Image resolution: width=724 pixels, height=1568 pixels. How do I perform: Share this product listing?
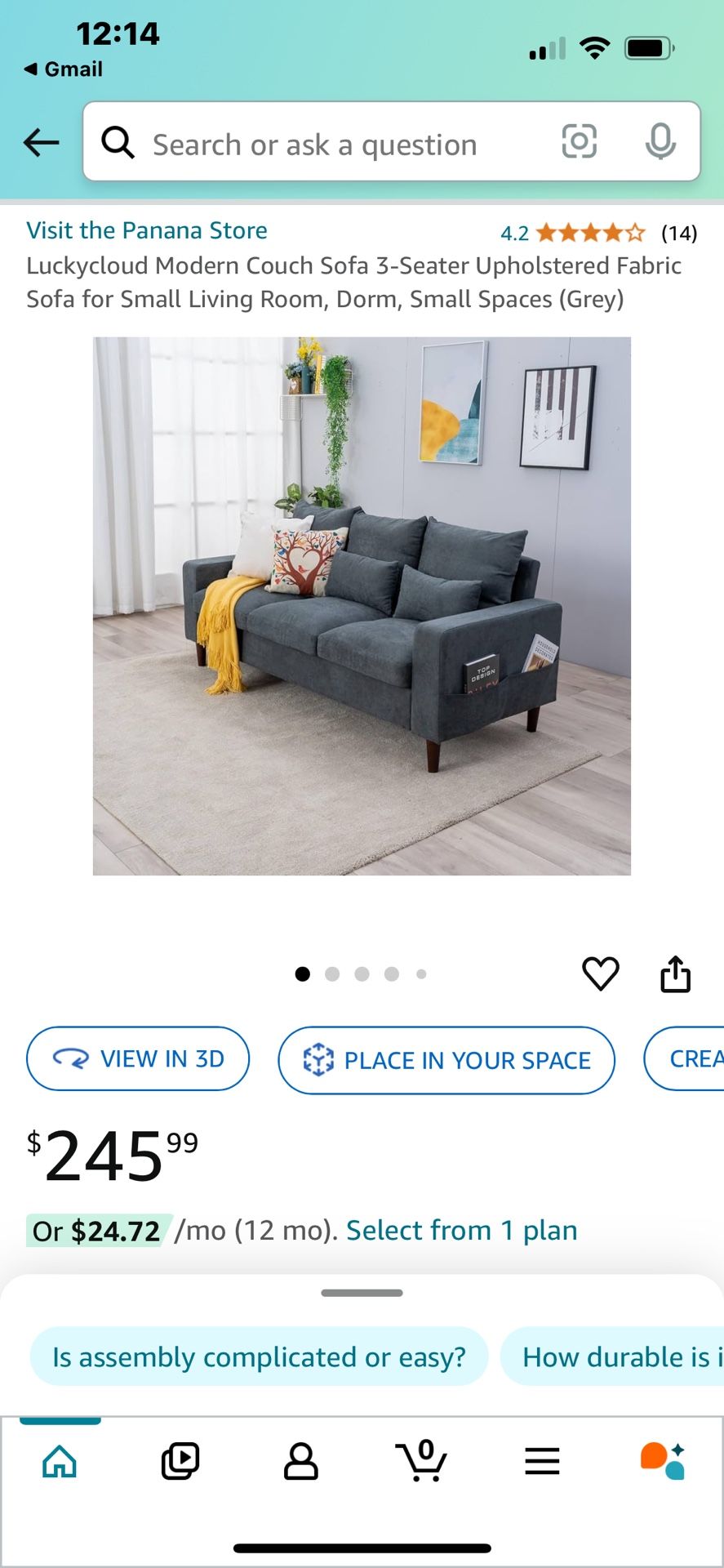(x=675, y=973)
